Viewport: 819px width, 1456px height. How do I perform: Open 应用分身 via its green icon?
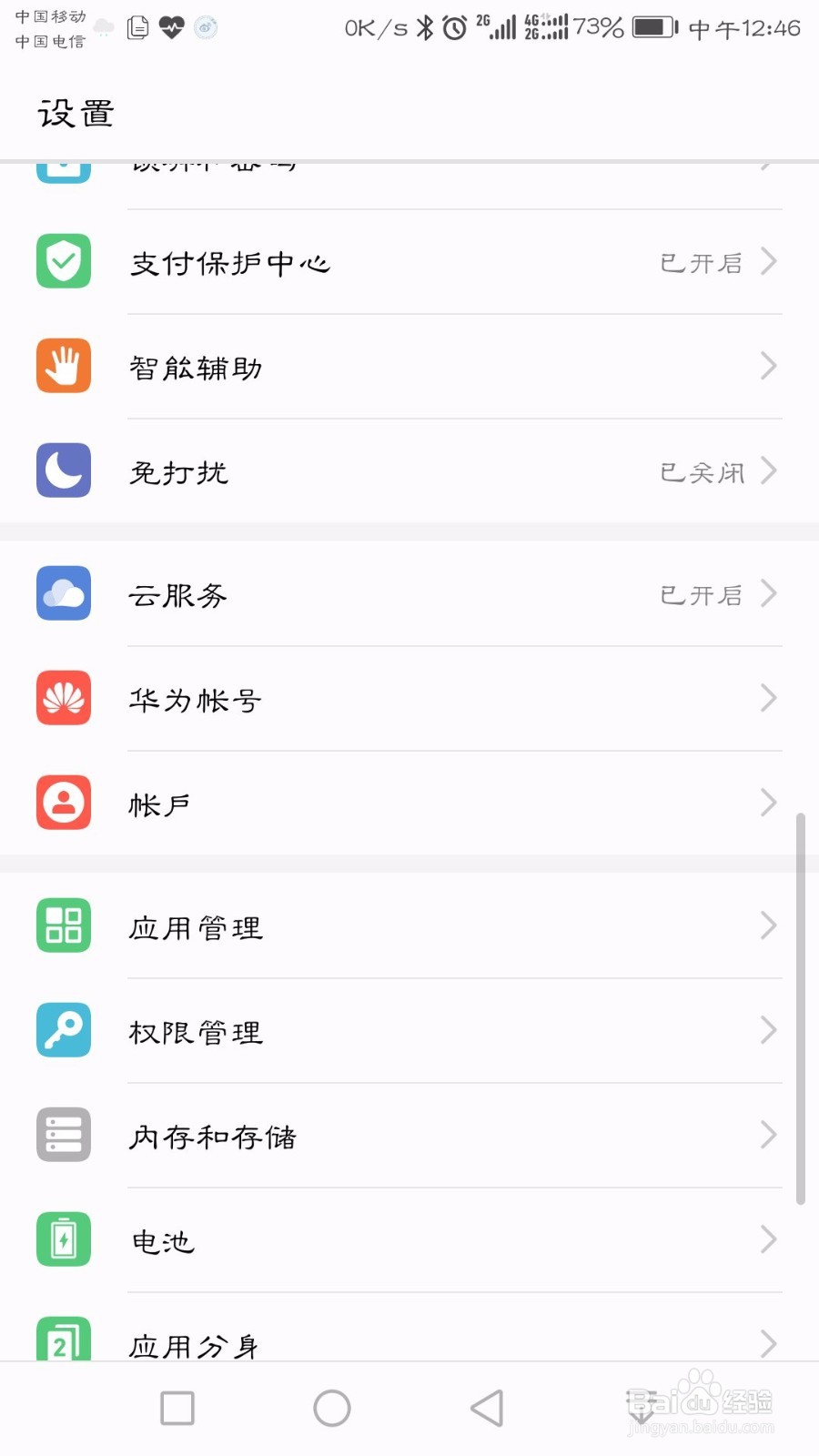coord(63,1340)
